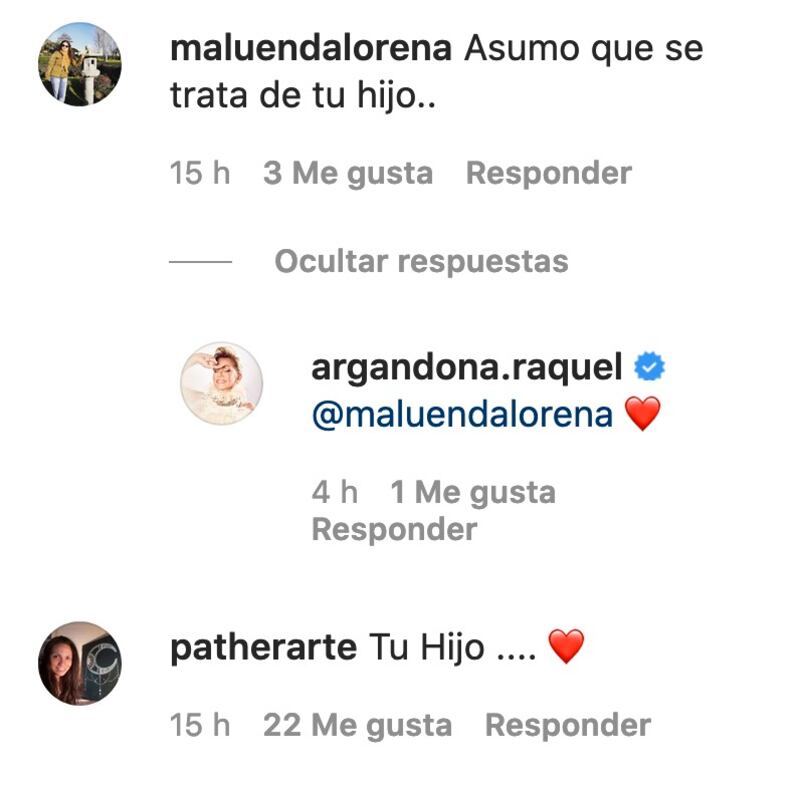Open argandona.raquel's profile picture

tap(221, 383)
